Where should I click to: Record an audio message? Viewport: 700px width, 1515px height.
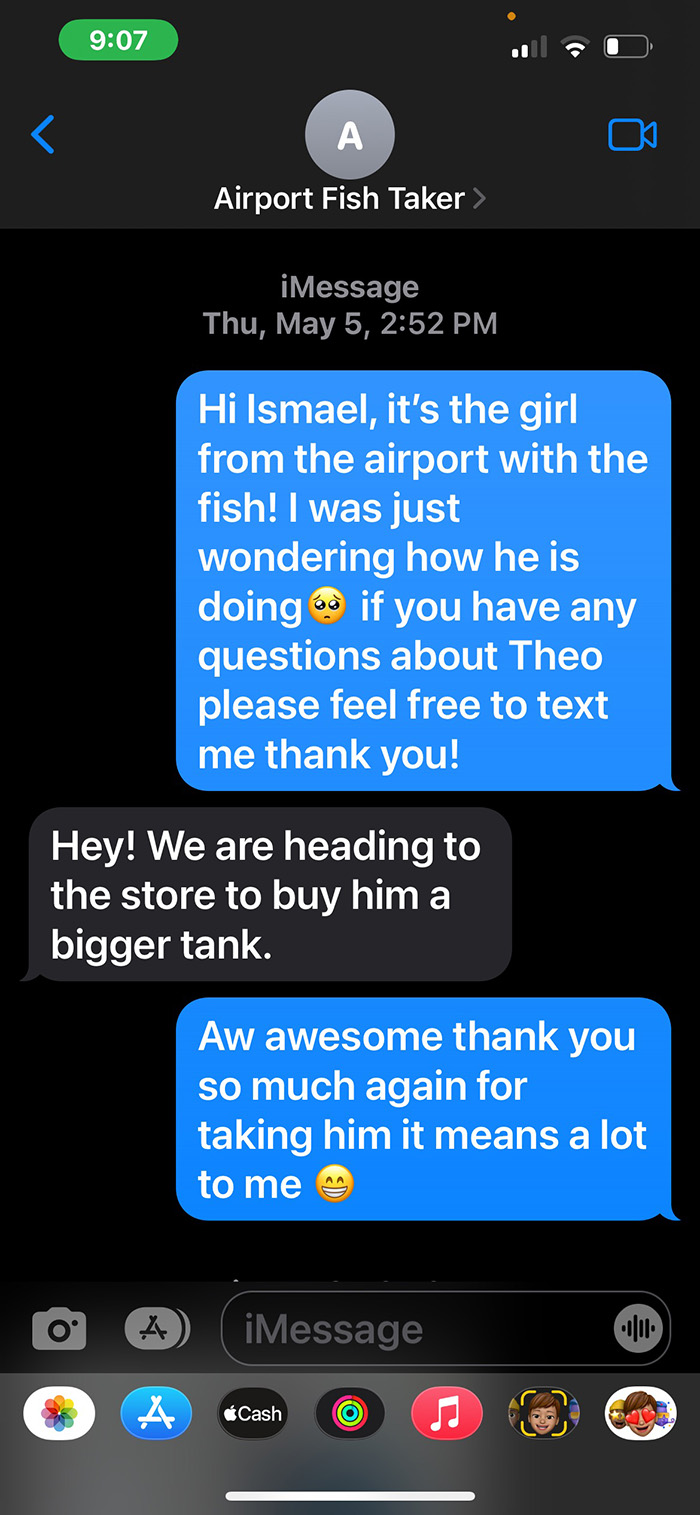pyautogui.click(x=637, y=1329)
